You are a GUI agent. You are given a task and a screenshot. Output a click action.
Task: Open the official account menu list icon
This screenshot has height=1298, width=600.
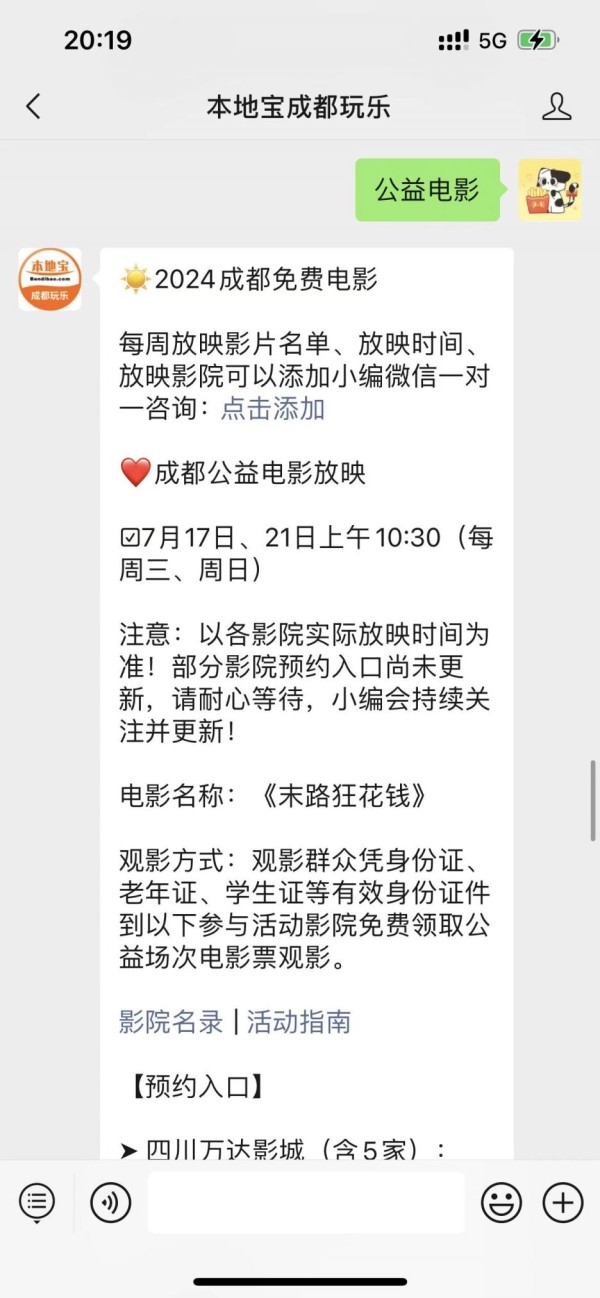(x=37, y=1201)
